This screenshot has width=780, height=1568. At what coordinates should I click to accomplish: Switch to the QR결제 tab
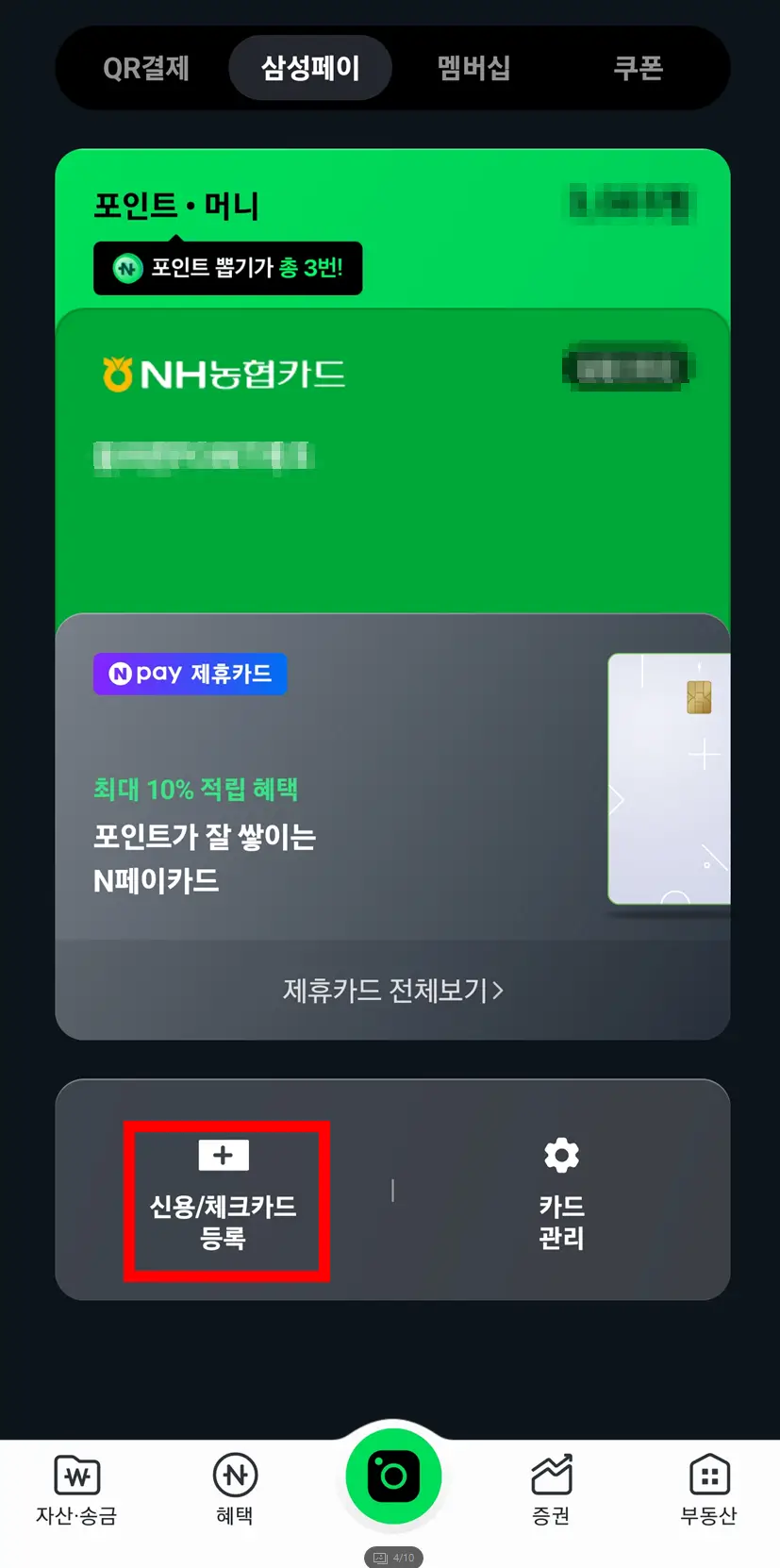pyautogui.click(x=148, y=67)
